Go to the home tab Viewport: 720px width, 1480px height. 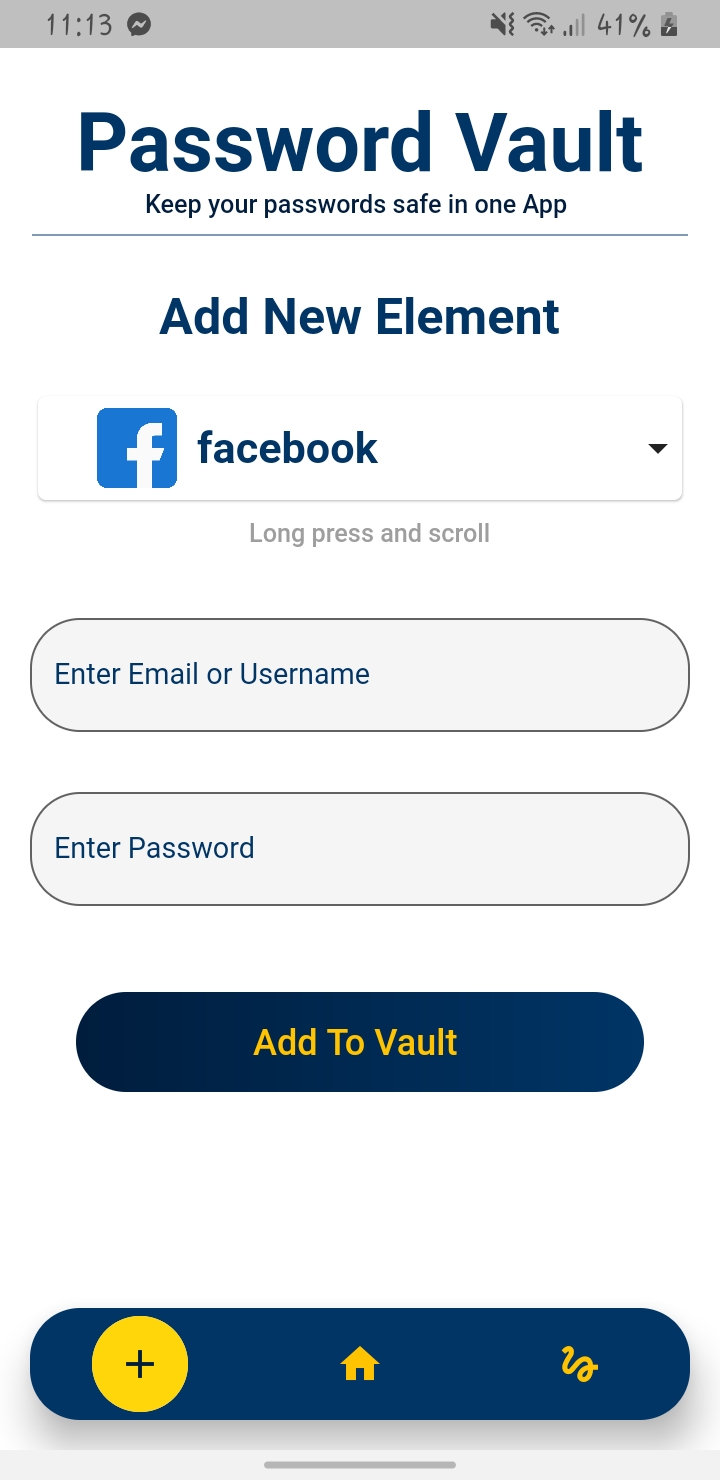pyautogui.click(x=360, y=1364)
